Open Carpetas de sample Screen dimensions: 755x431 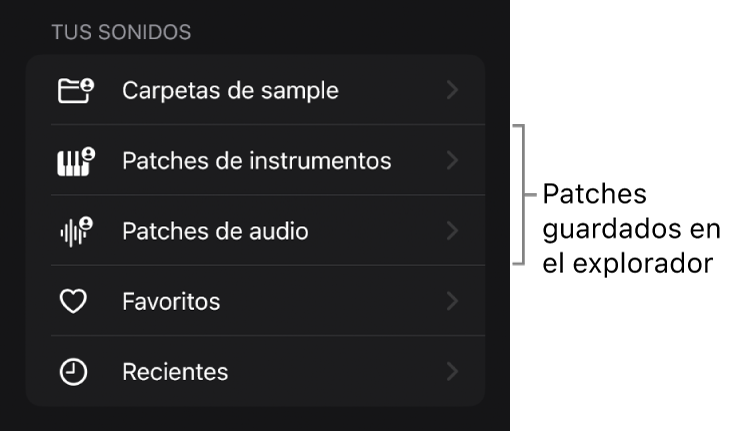pyautogui.click(x=255, y=91)
